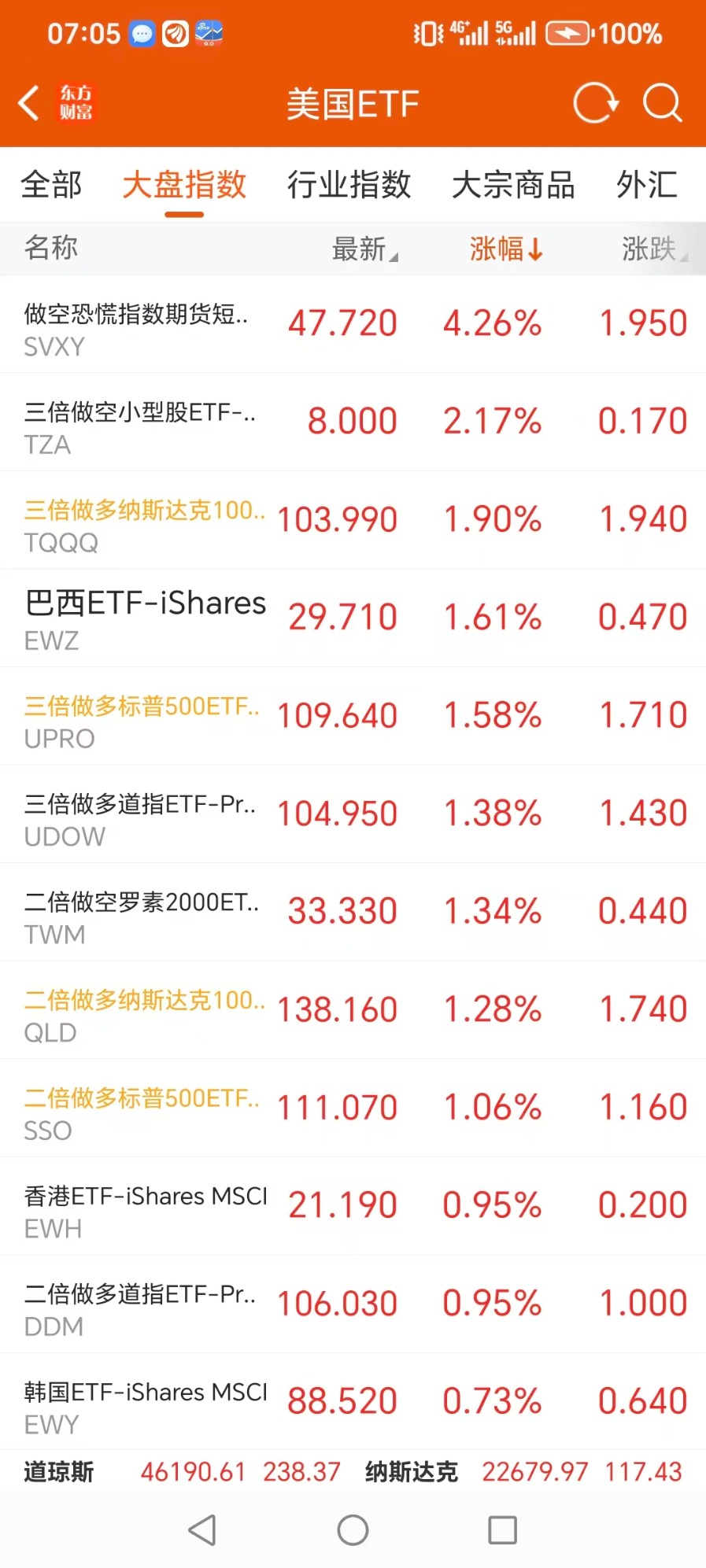
Task: Open the search magnifier icon
Action: pyautogui.click(x=662, y=103)
